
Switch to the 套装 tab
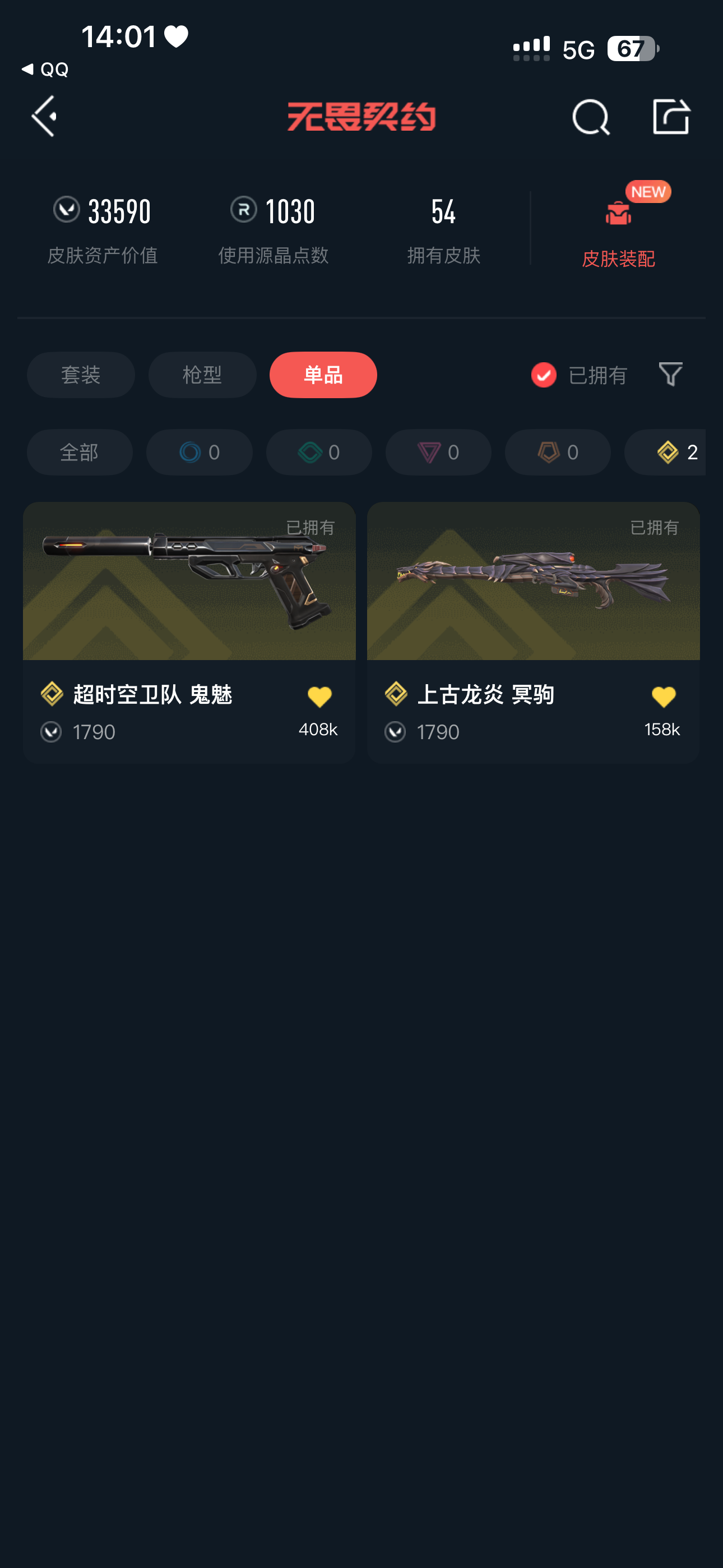click(x=81, y=375)
